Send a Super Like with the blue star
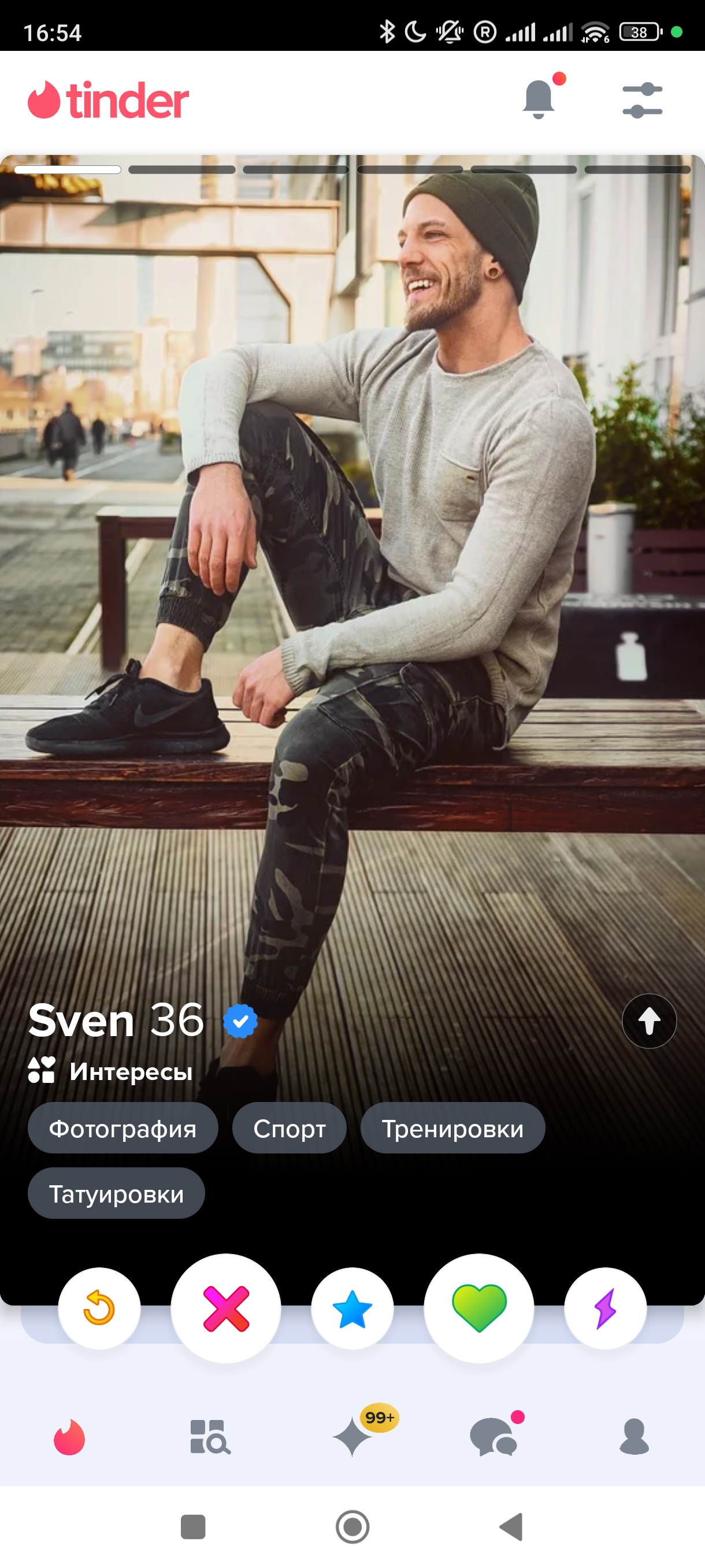The width and height of the screenshot is (705, 1568). click(x=352, y=1309)
